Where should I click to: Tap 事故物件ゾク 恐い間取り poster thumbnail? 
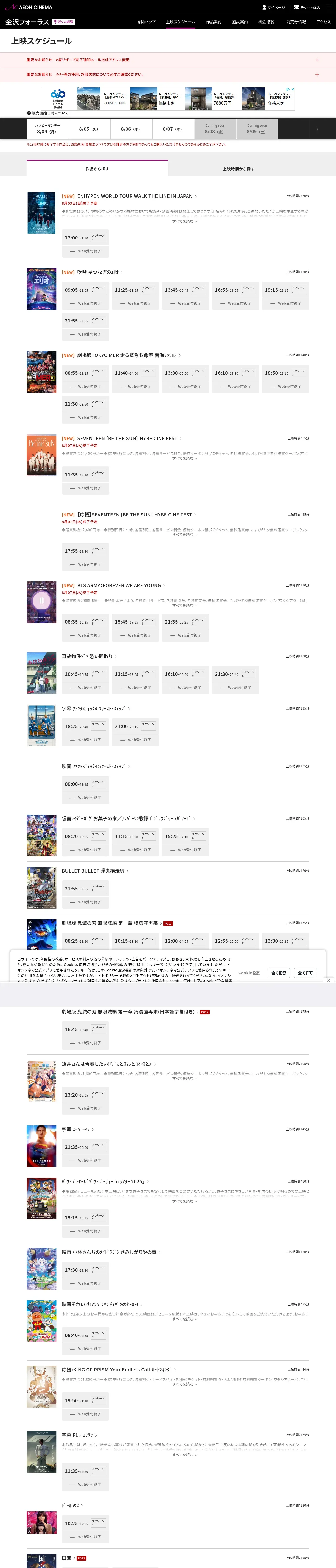(41, 673)
